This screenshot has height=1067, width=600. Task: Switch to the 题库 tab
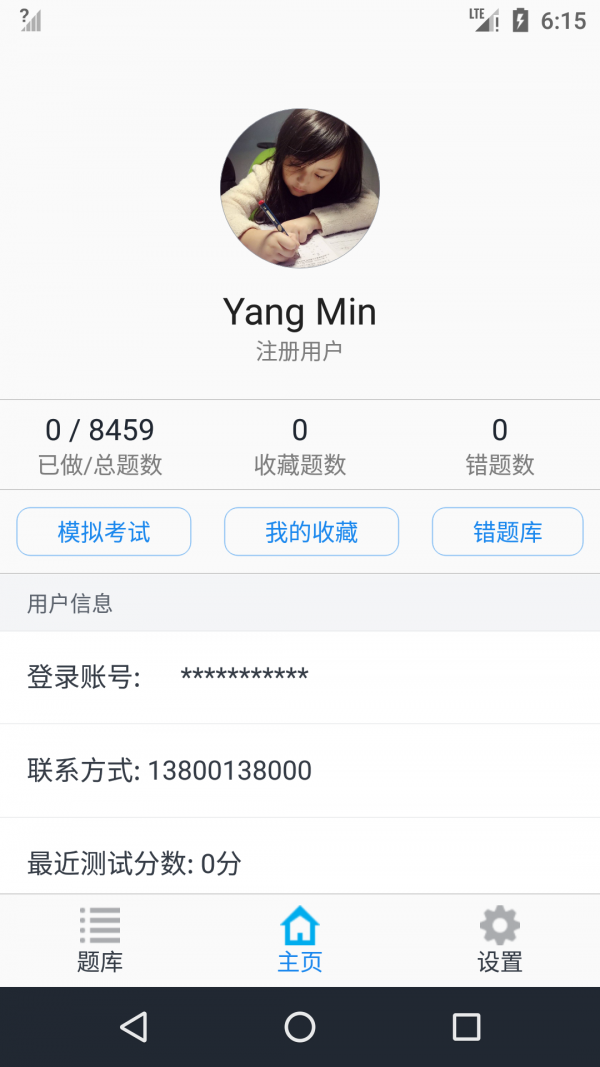pos(100,940)
